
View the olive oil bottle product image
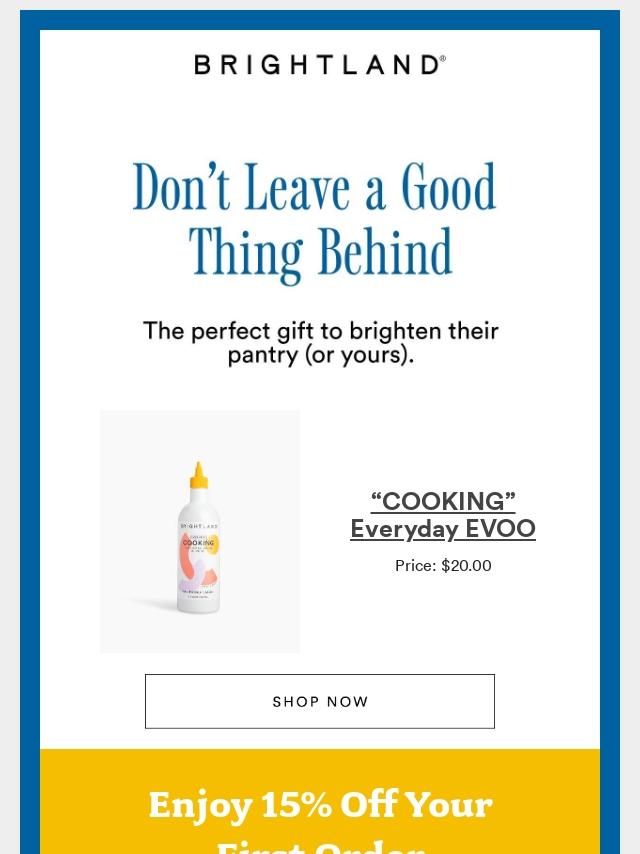coord(200,531)
